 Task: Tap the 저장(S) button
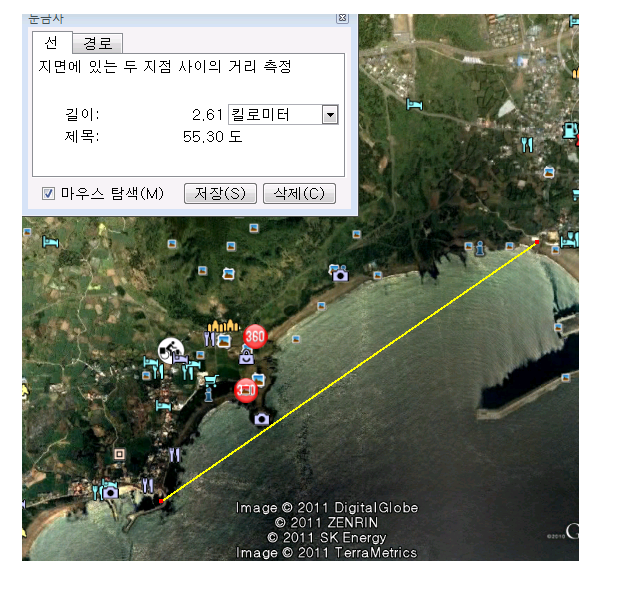pos(220,193)
